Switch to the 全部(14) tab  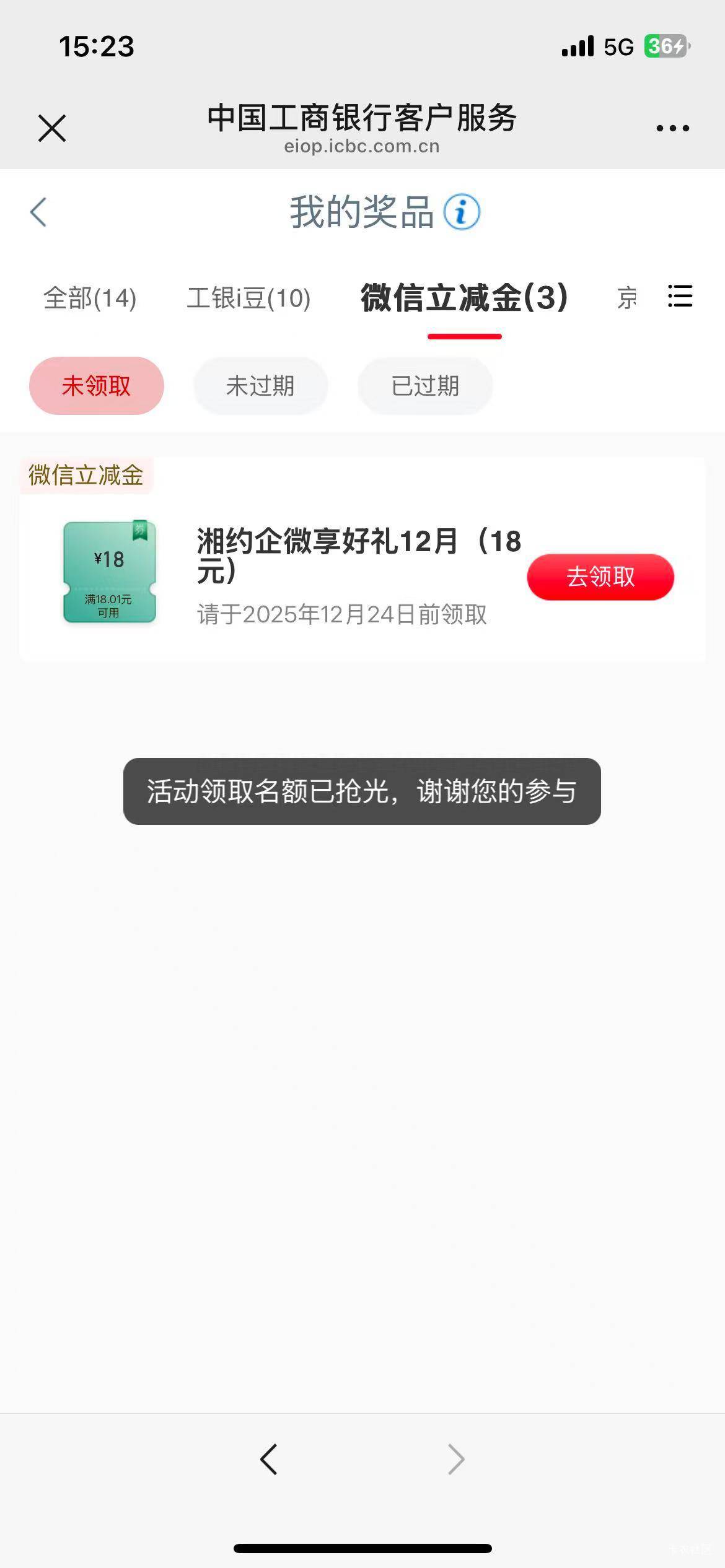pyautogui.click(x=90, y=298)
